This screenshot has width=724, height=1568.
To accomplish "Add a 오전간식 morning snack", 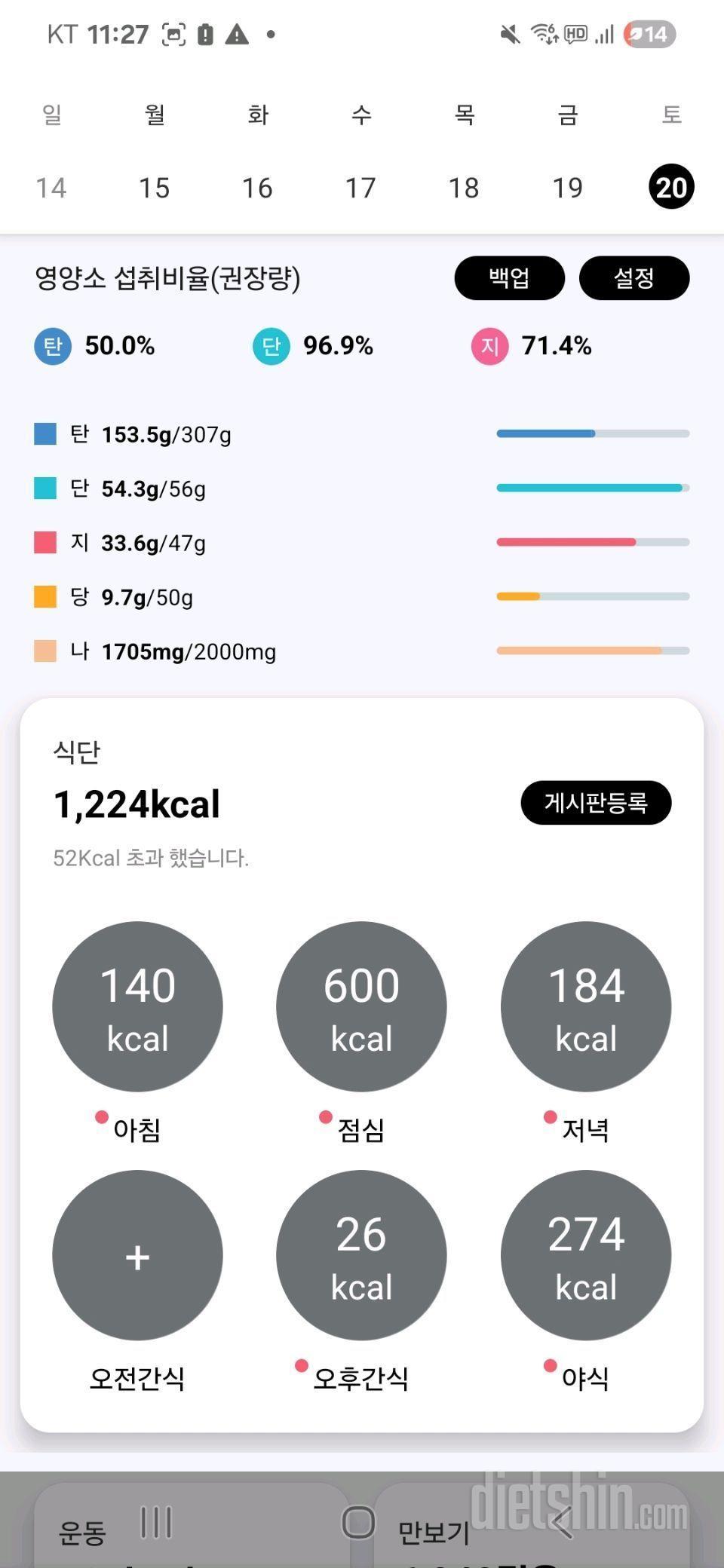I will click(x=137, y=1255).
